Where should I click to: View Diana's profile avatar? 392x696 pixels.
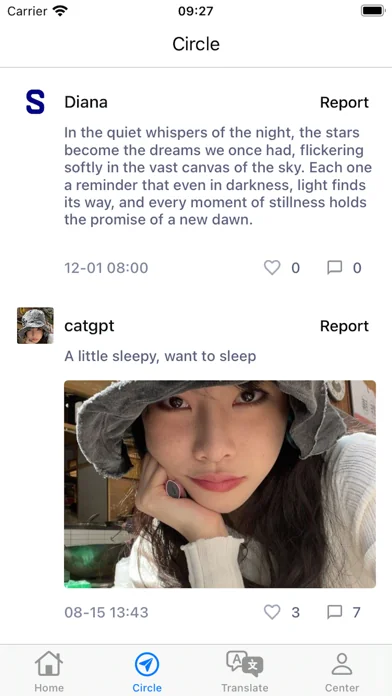35,102
